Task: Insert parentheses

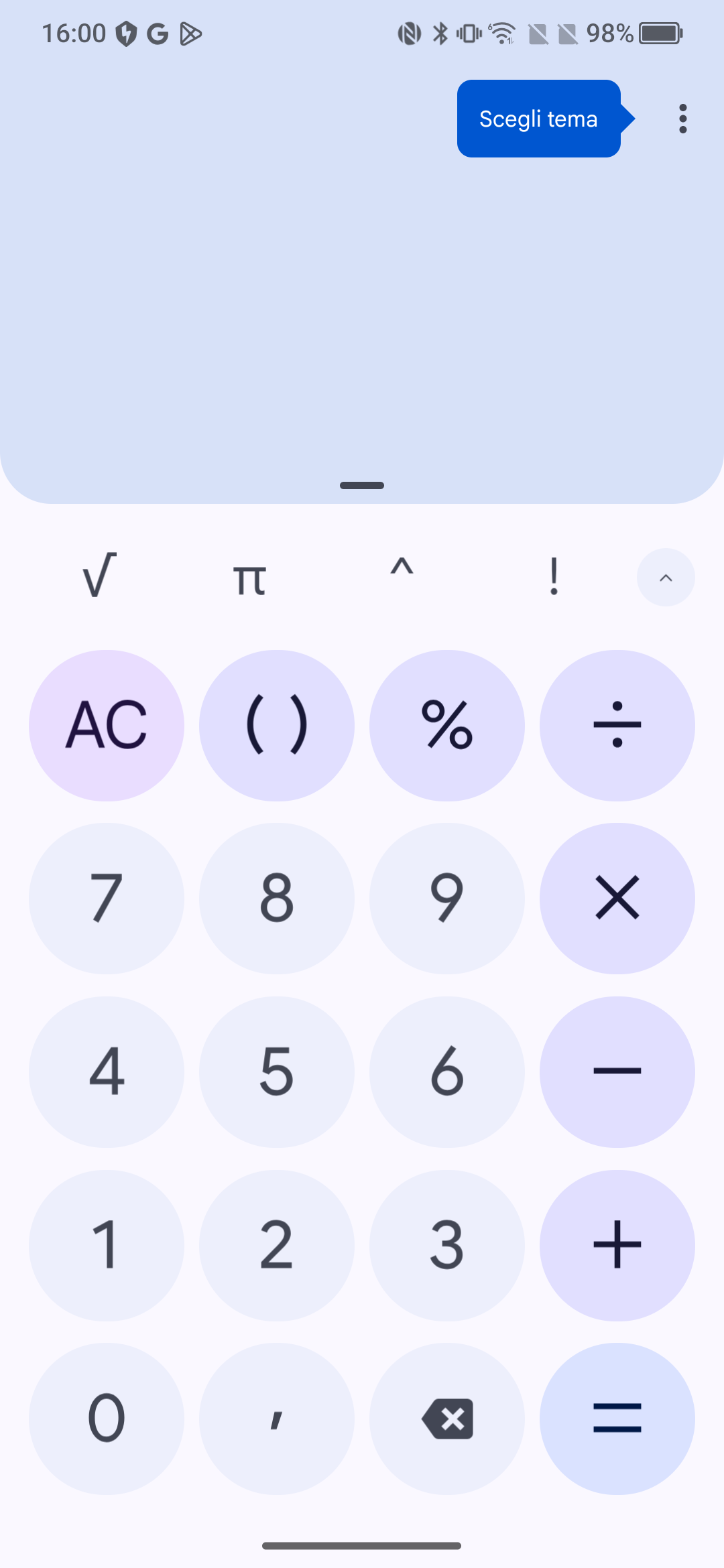Action: coord(277,726)
